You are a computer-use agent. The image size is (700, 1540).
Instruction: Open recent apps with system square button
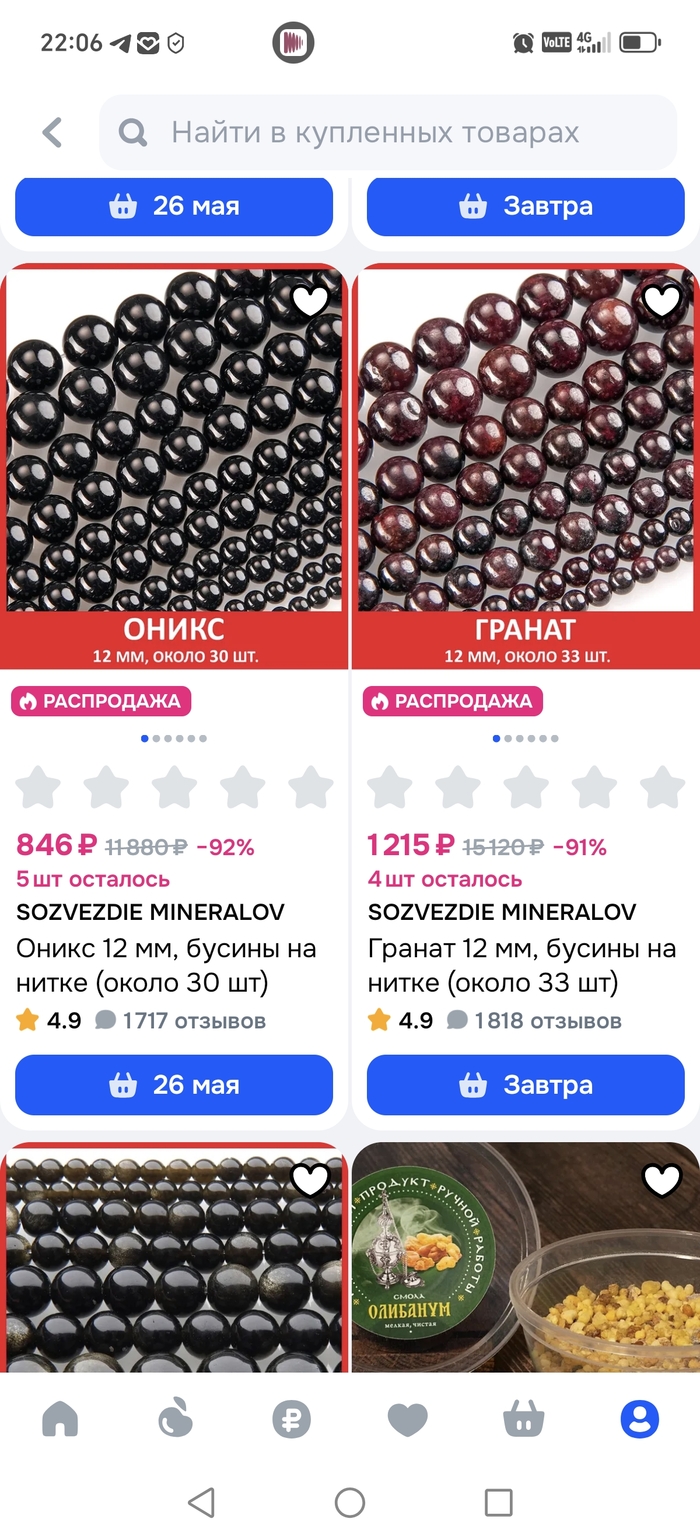498,1502
